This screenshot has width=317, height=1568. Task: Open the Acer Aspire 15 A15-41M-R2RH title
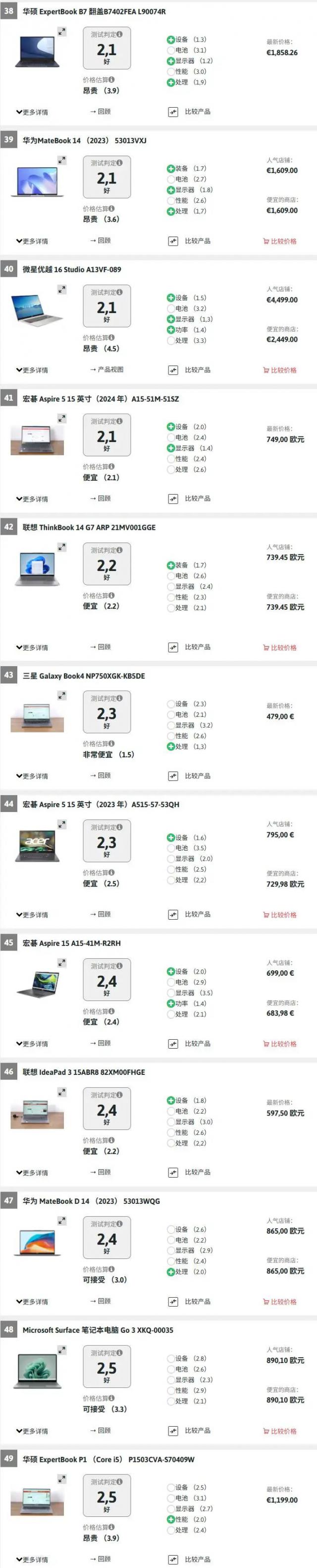point(72,943)
